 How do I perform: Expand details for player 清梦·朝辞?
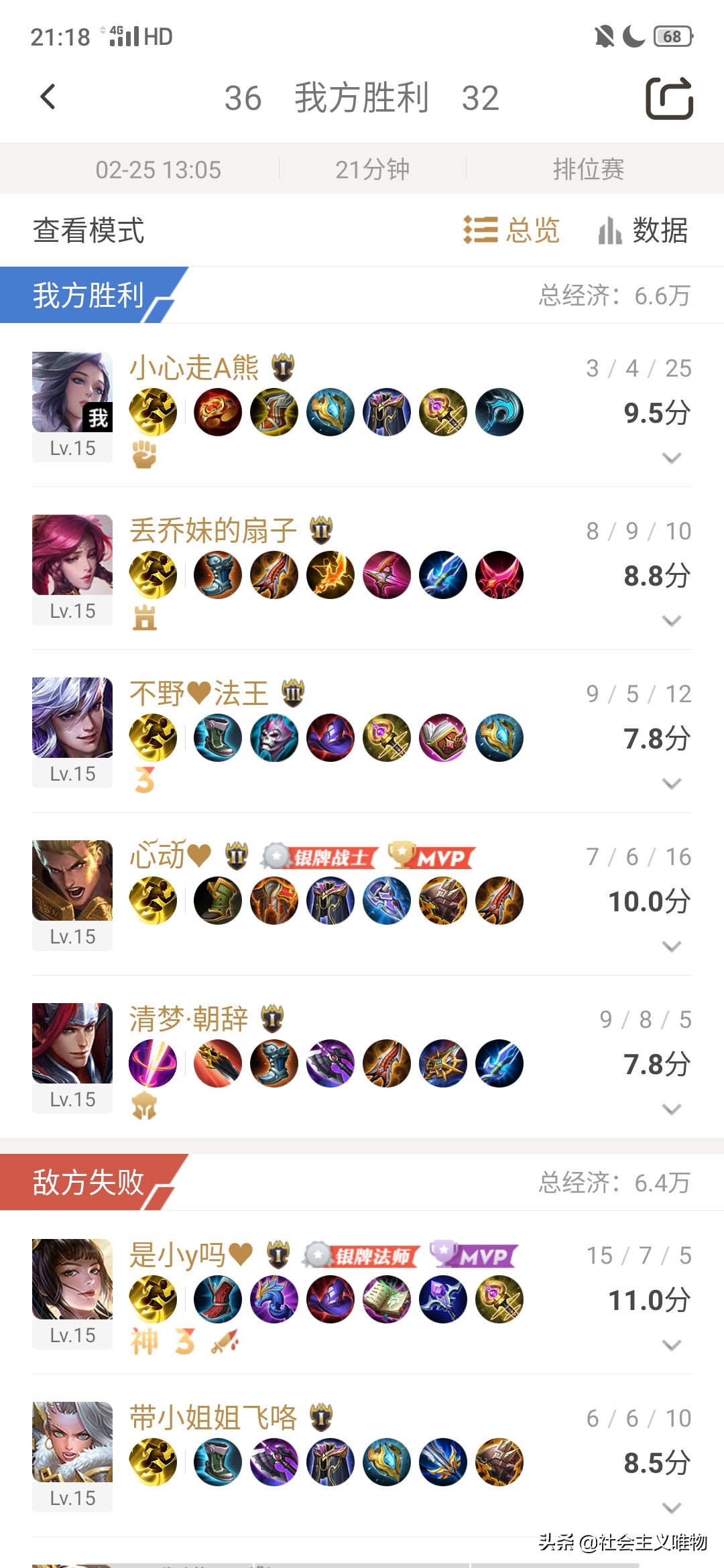pos(671,1110)
